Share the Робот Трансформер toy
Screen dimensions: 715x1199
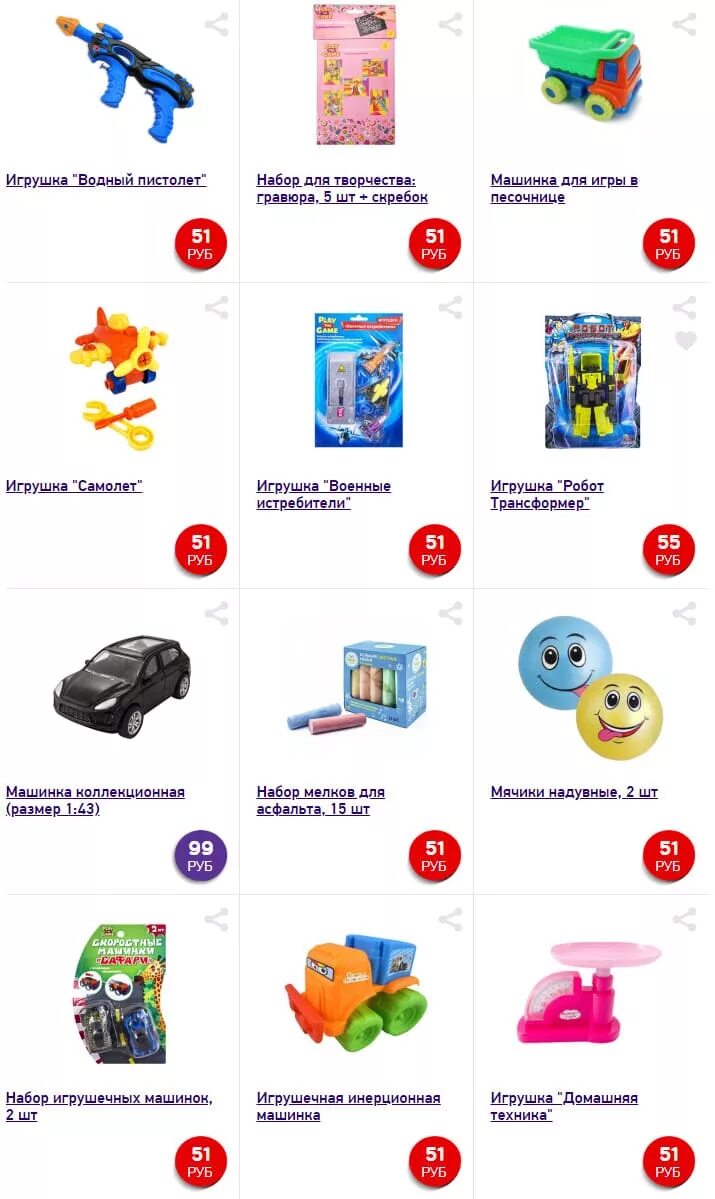[x=684, y=308]
